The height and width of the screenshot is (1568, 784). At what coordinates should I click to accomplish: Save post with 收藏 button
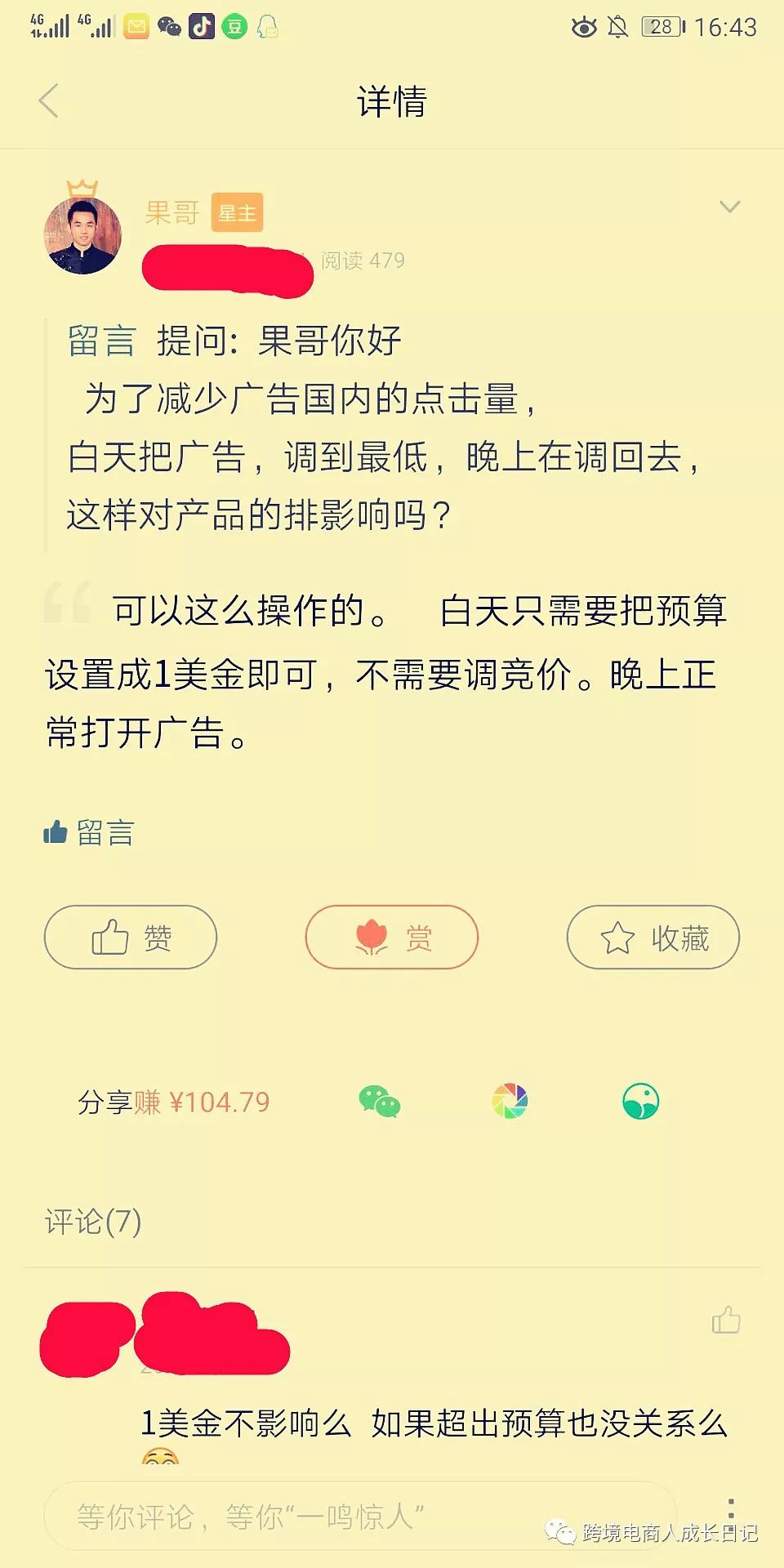[653, 938]
